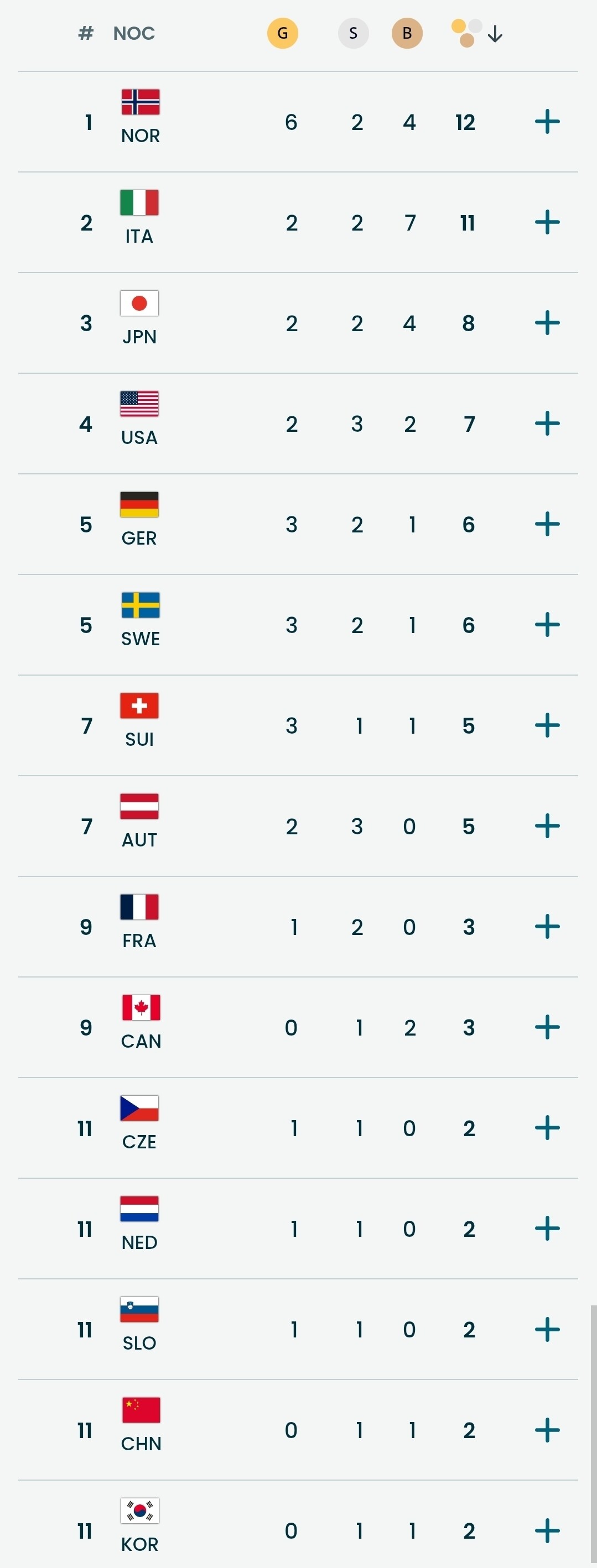Sort by silver medal column
597x1568 pixels.
[x=354, y=33]
